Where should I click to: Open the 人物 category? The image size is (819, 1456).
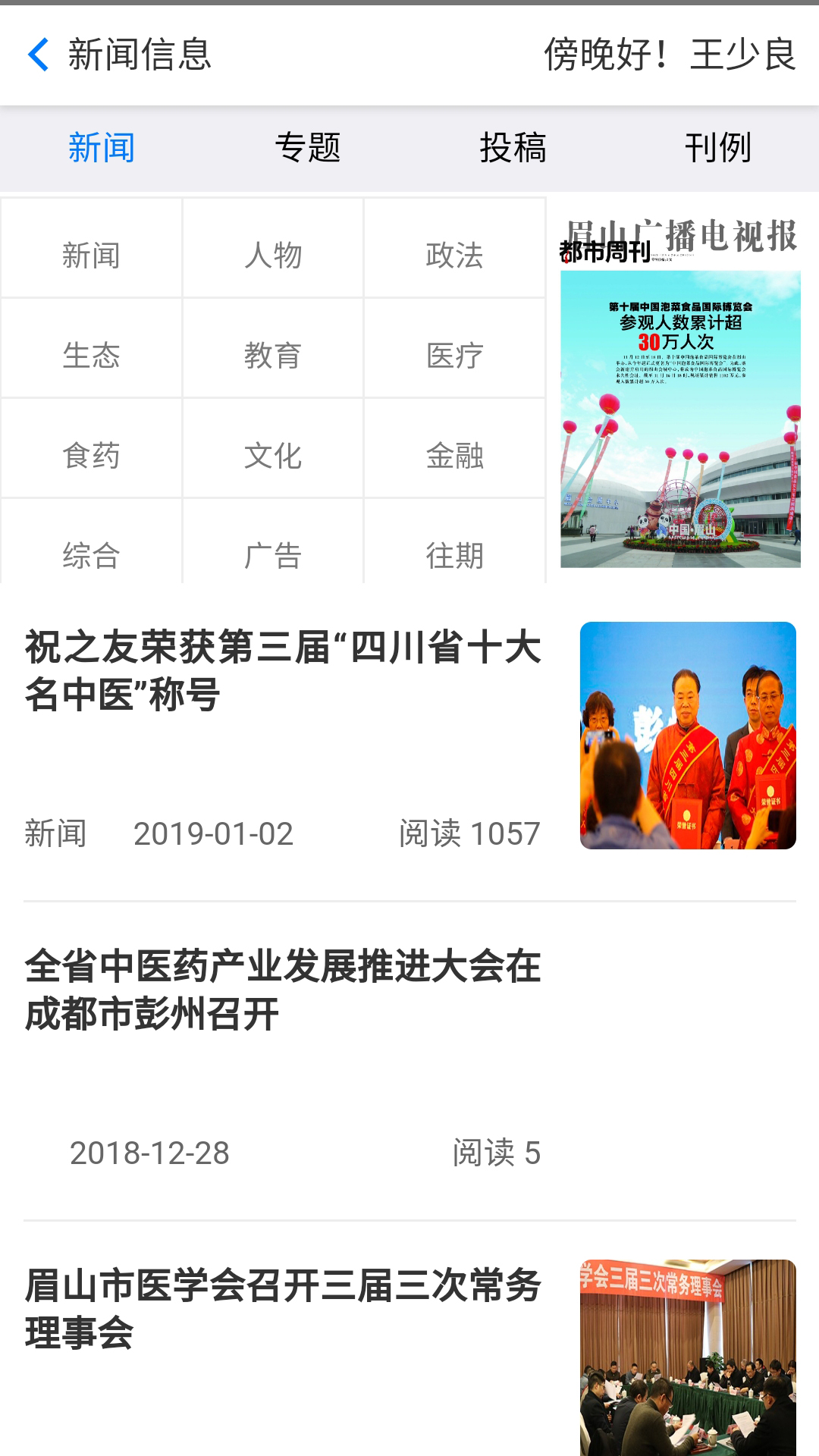[273, 255]
